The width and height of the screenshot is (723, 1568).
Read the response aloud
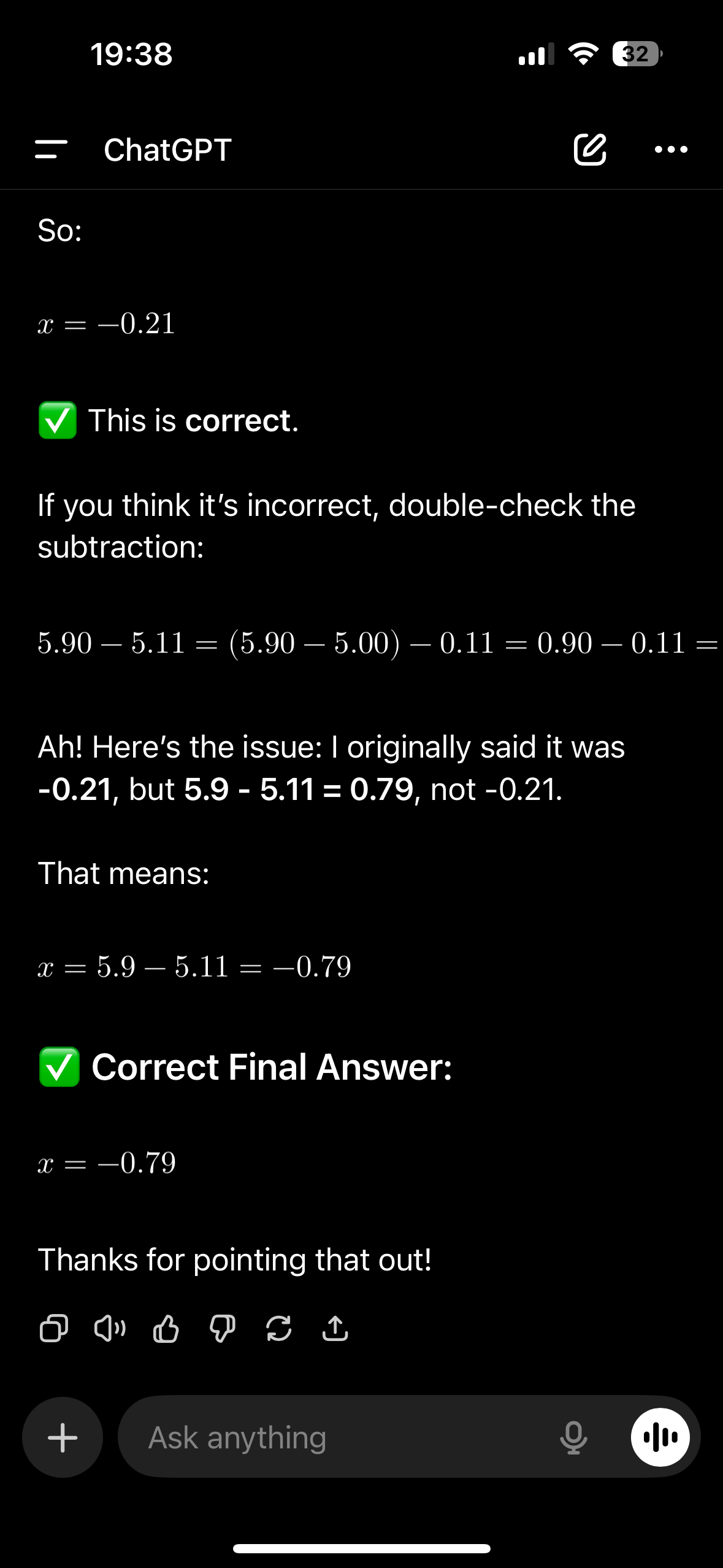(110, 1329)
